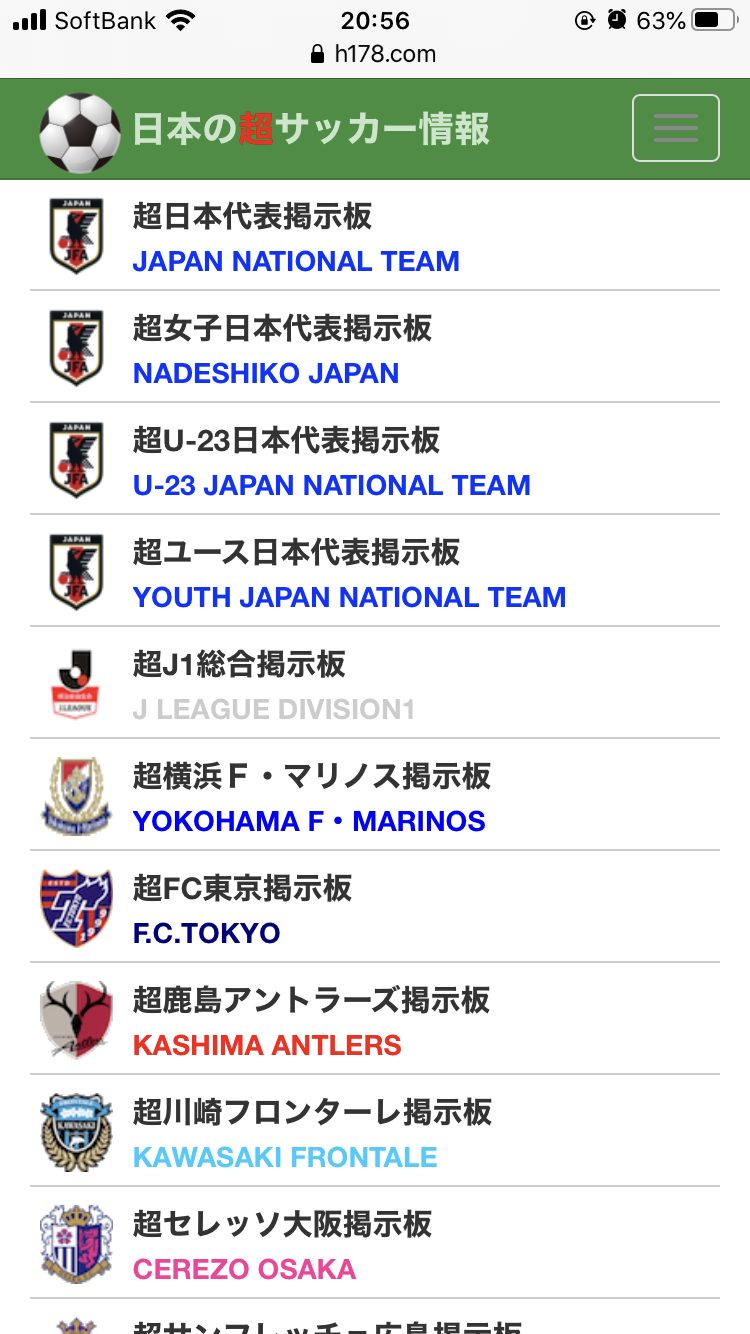The height and width of the screenshot is (1334, 750).
Task: Tap the h178.com address bar
Action: coord(374,54)
